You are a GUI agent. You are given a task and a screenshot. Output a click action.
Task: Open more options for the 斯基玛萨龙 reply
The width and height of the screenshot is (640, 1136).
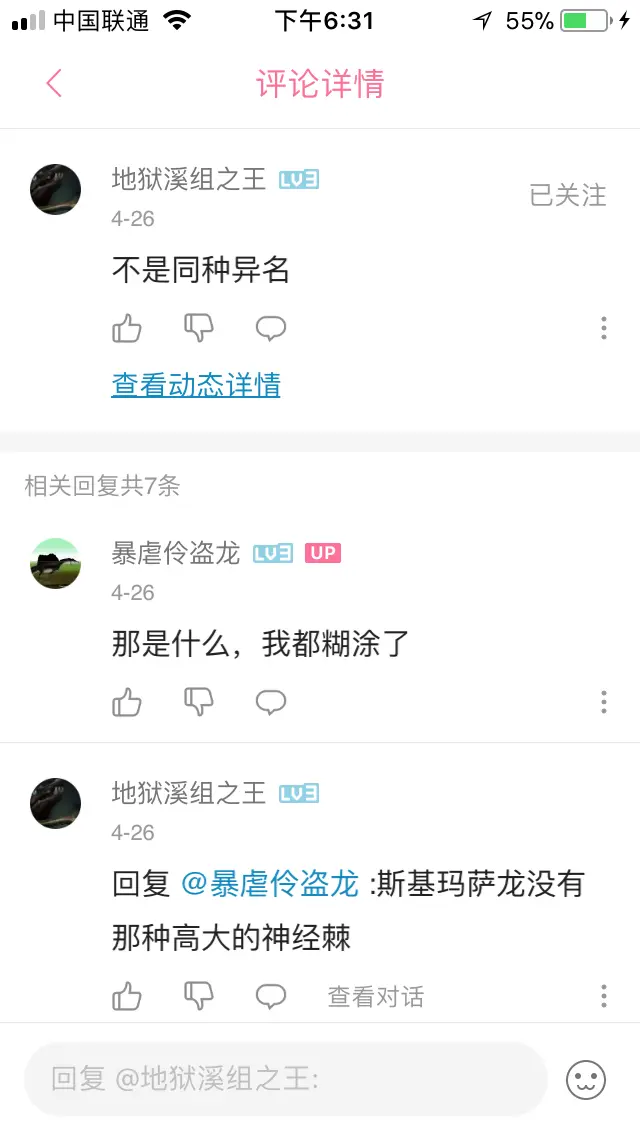point(604,996)
